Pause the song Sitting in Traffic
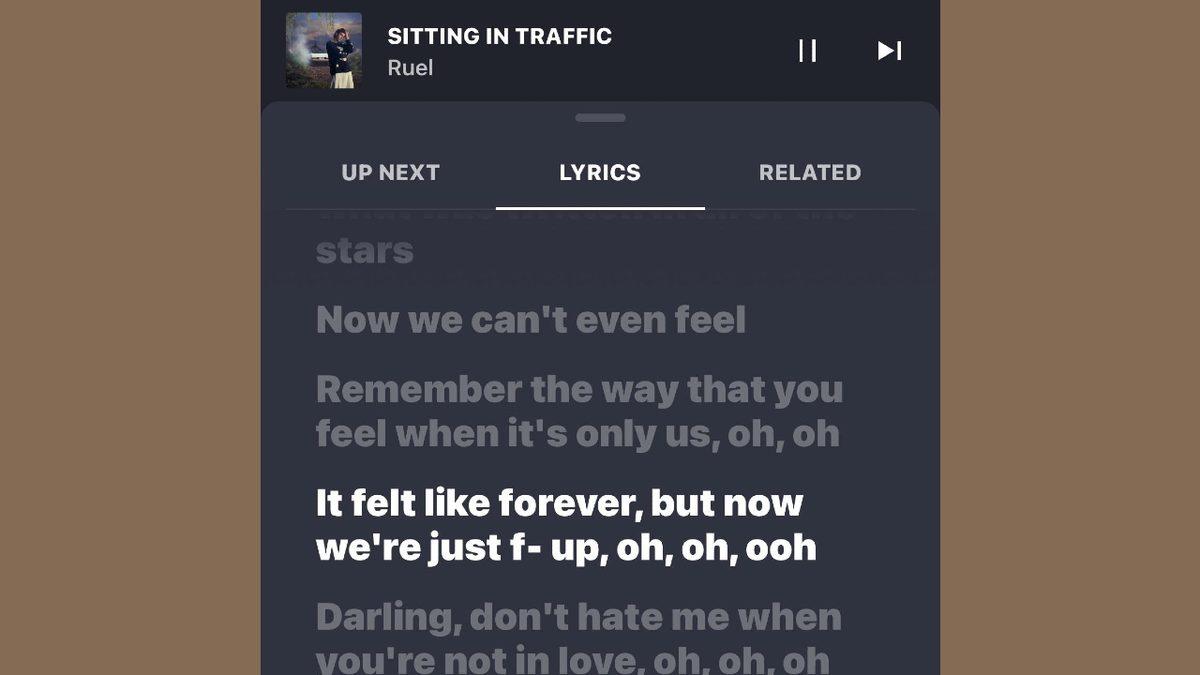 [807, 50]
